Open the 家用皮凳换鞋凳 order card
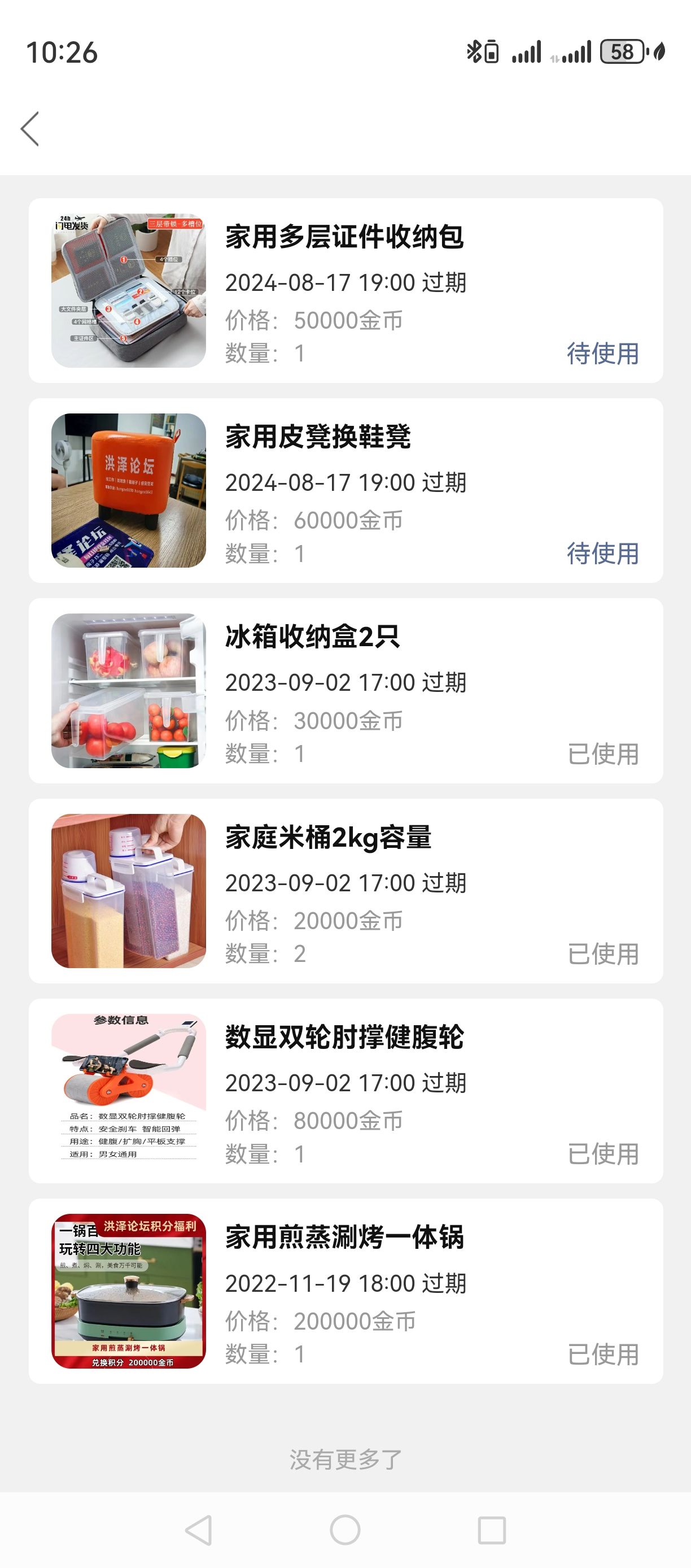Viewport: 691px width, 1568px height. 345,491
